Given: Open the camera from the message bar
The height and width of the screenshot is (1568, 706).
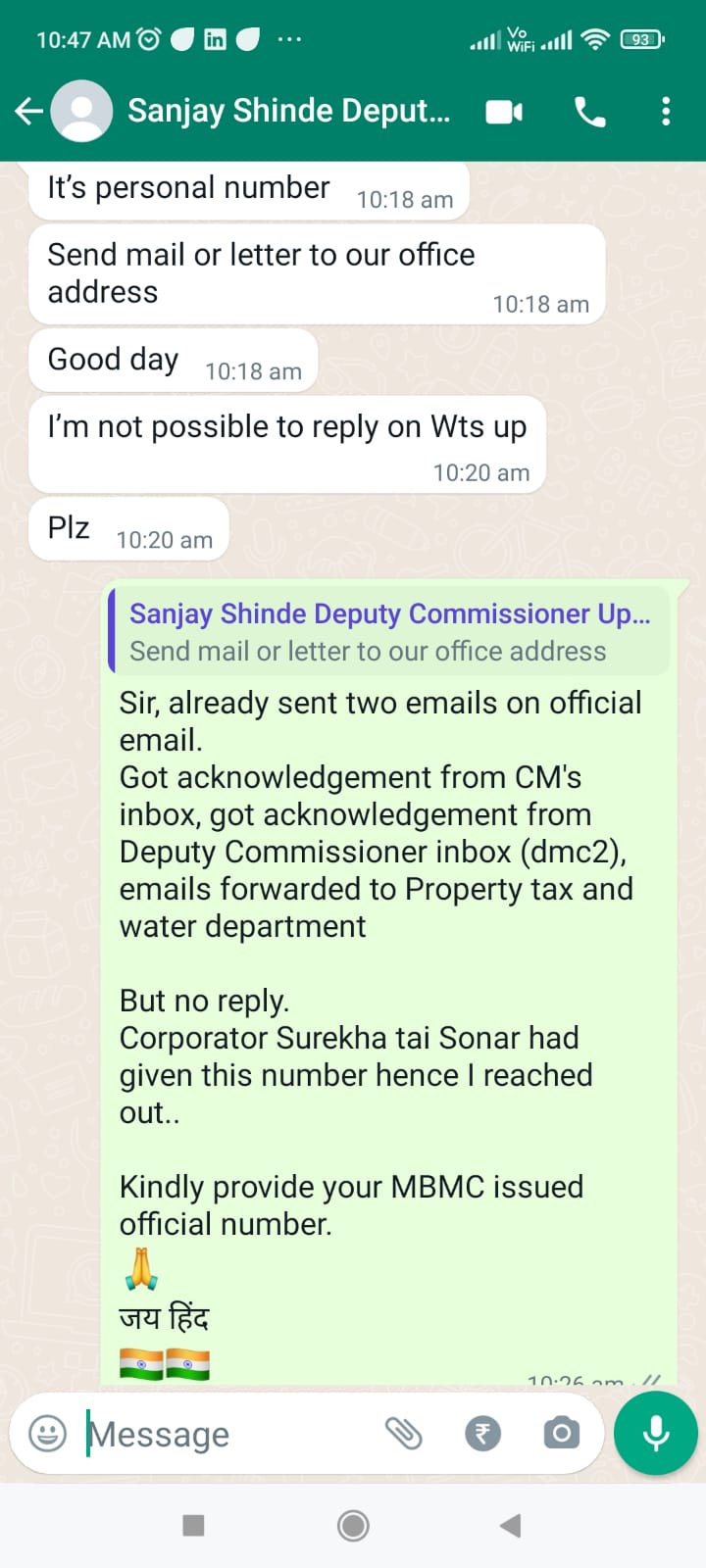Looking at the screenshot, I should pos(561,1434).
